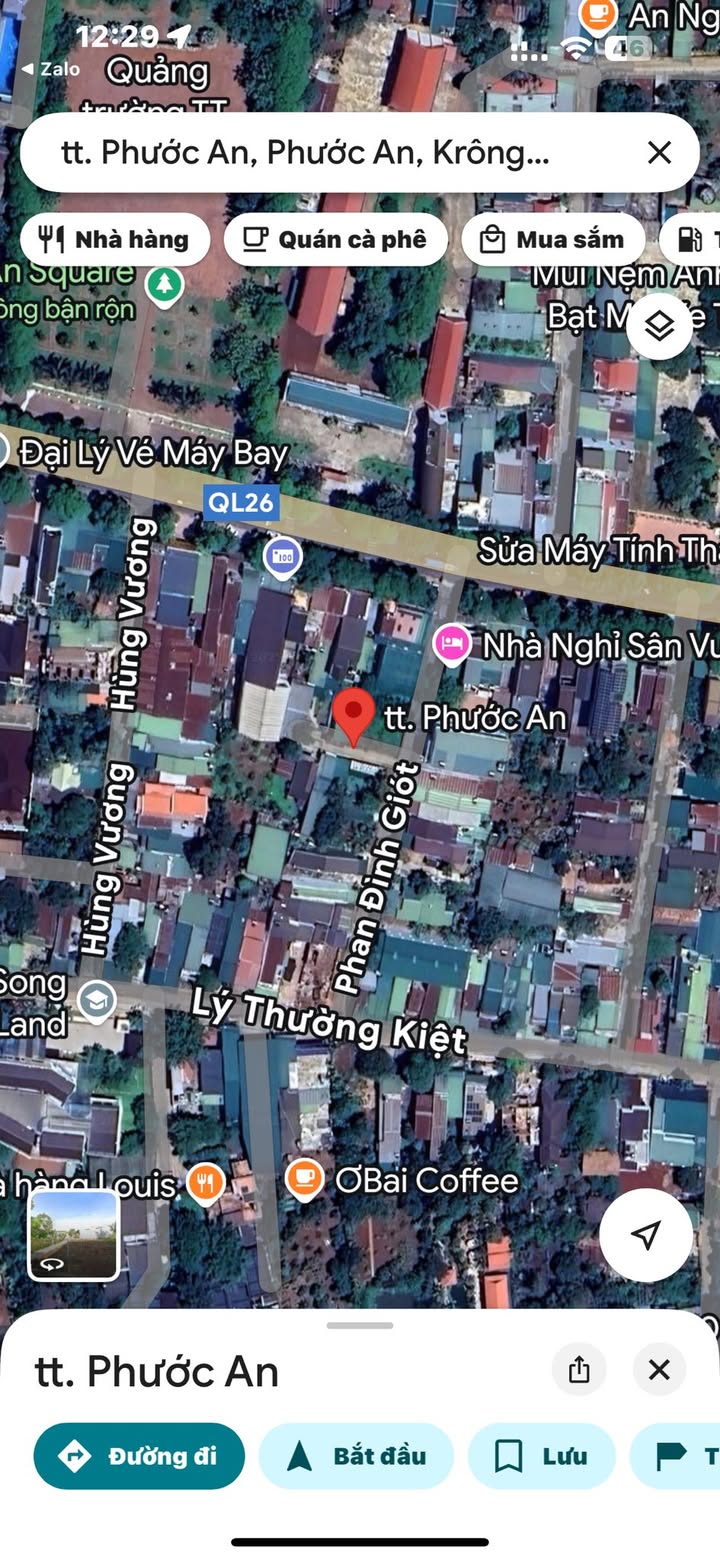Image resolution: width=720 pixels, height=1560 pixels.
Task: Select the Nhà hàng chip
Action: click(115, 240)
